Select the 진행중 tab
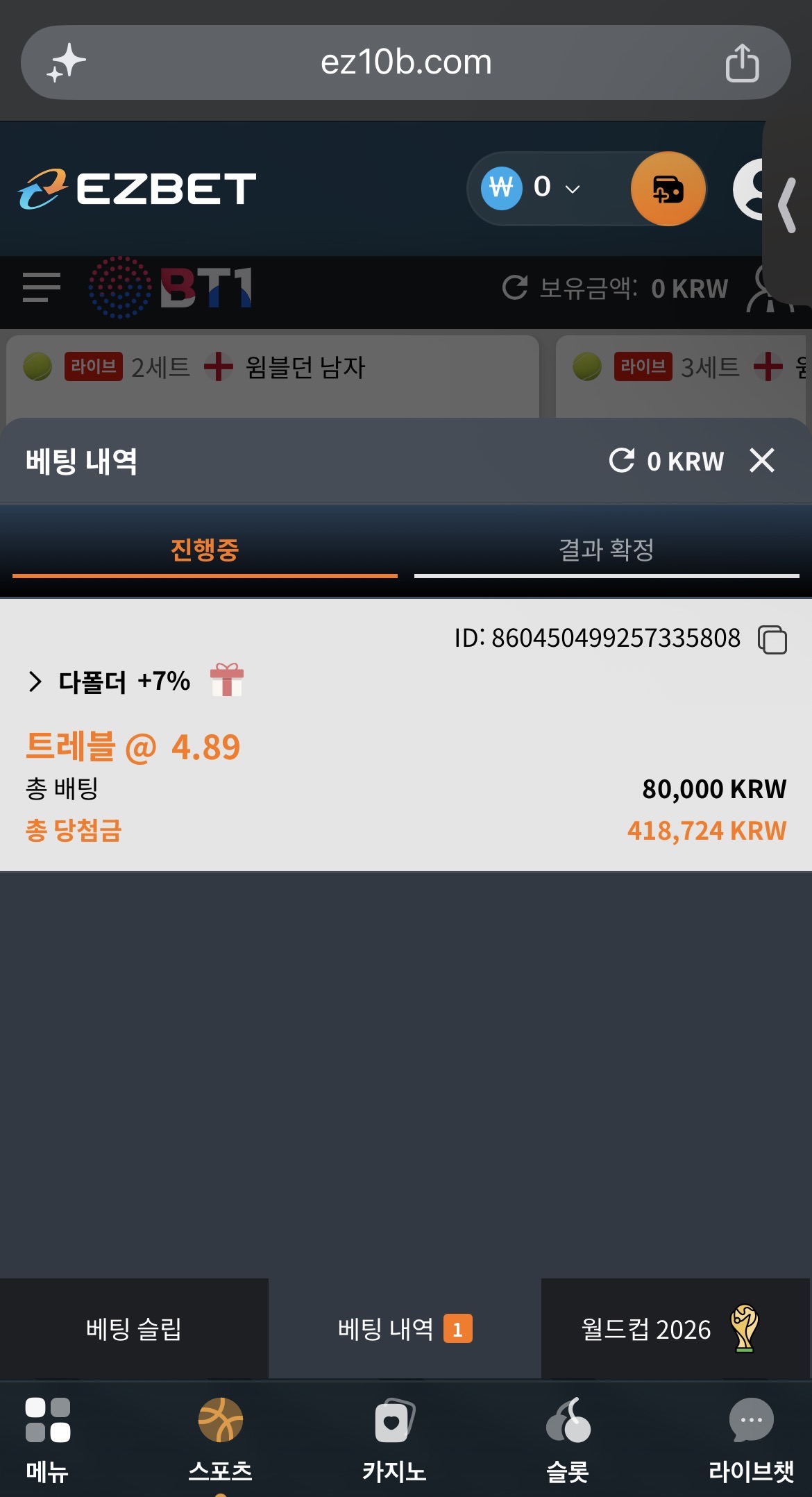Screen dimensions: 812x1497 click(205, 550)
